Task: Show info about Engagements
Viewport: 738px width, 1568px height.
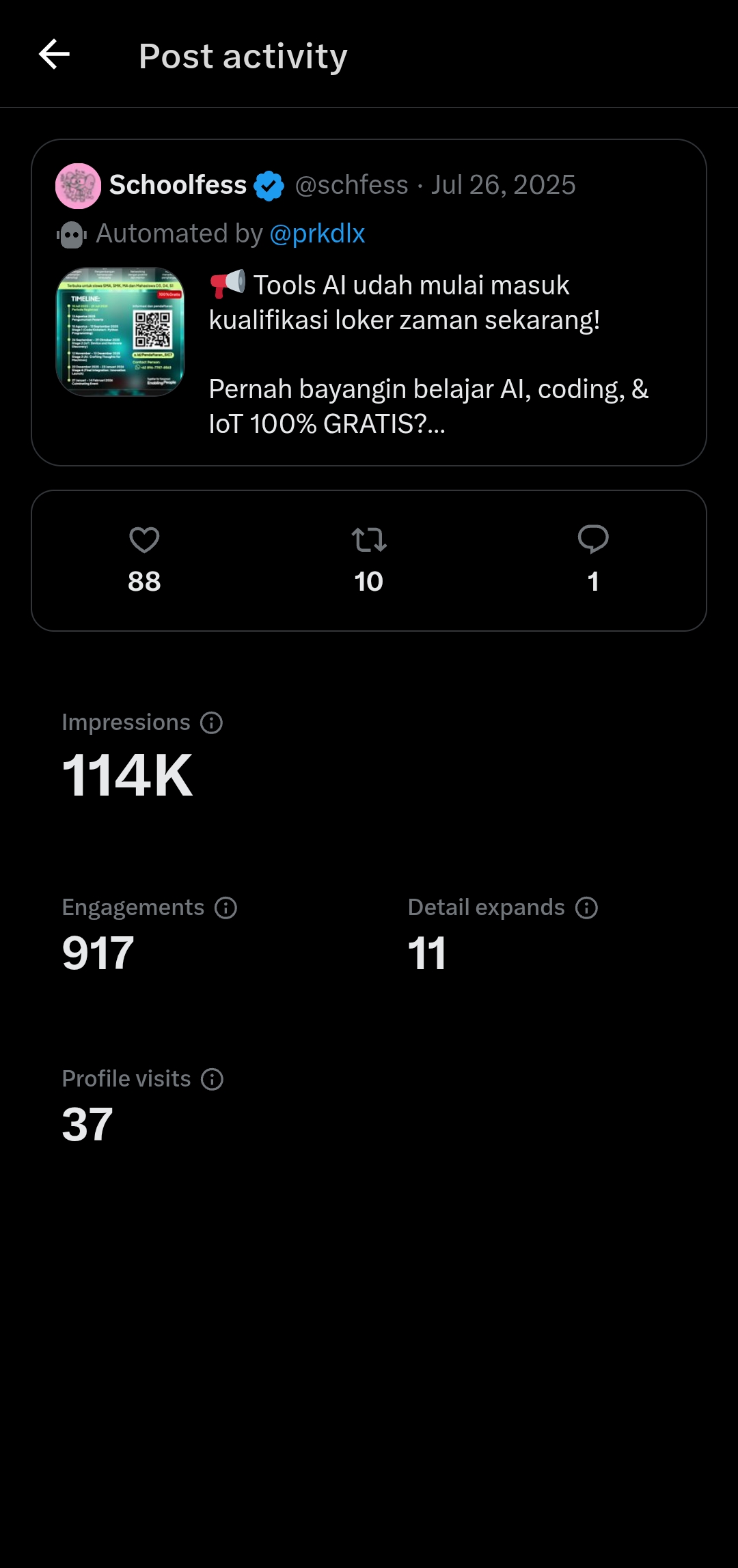Action: (x=225, y=908)
